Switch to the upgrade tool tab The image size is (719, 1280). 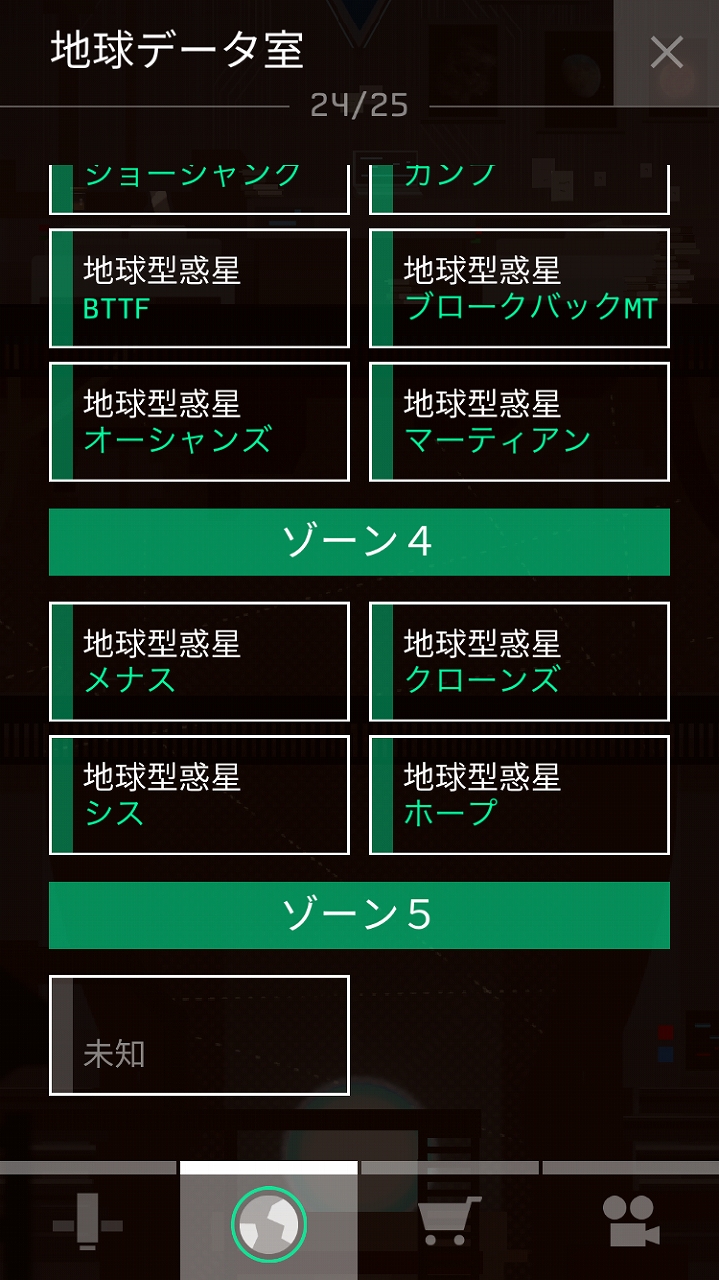[88, 1221]
